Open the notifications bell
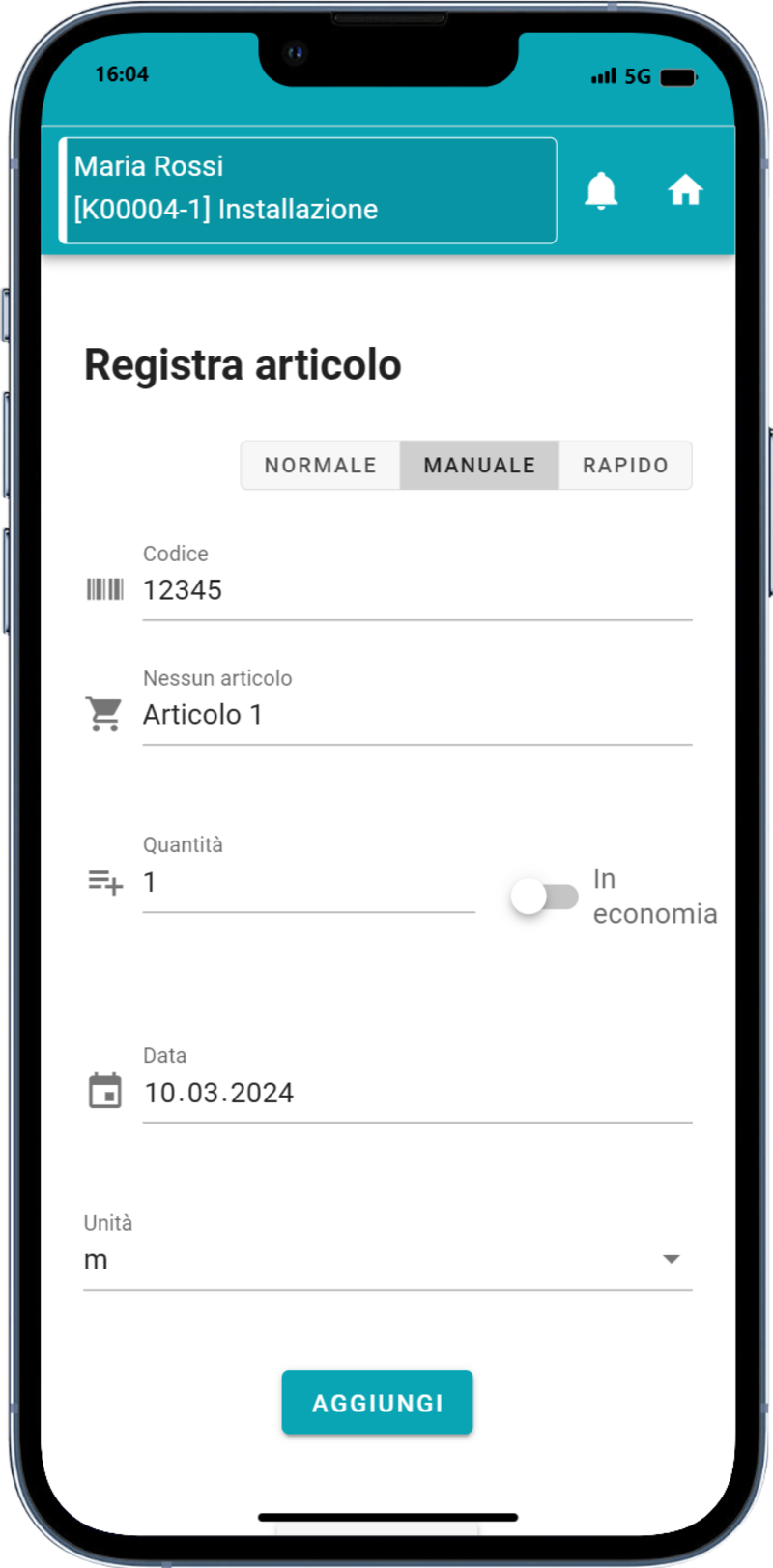773x1568 pixels. tap(601, 190)
